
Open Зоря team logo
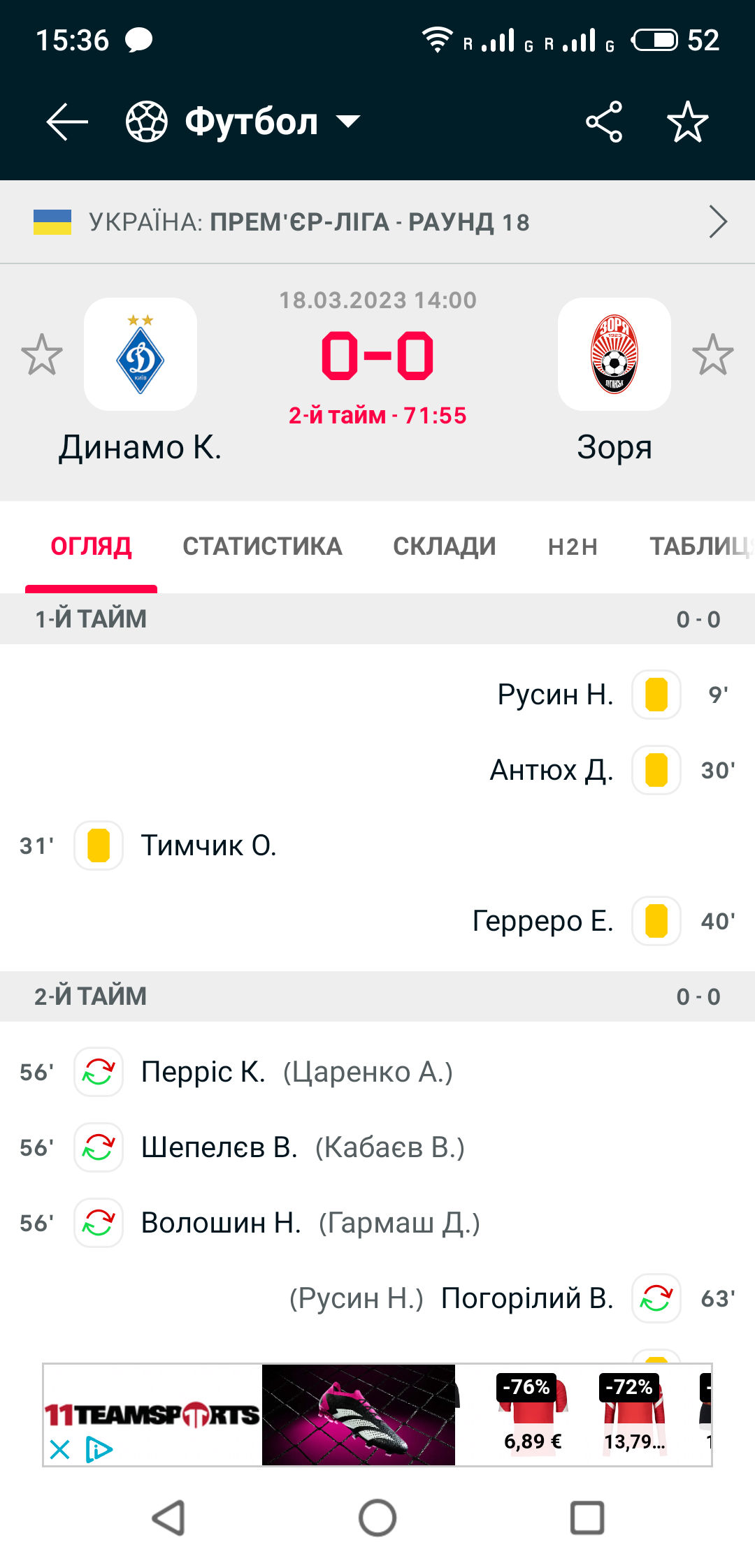[x=614, y=354]
